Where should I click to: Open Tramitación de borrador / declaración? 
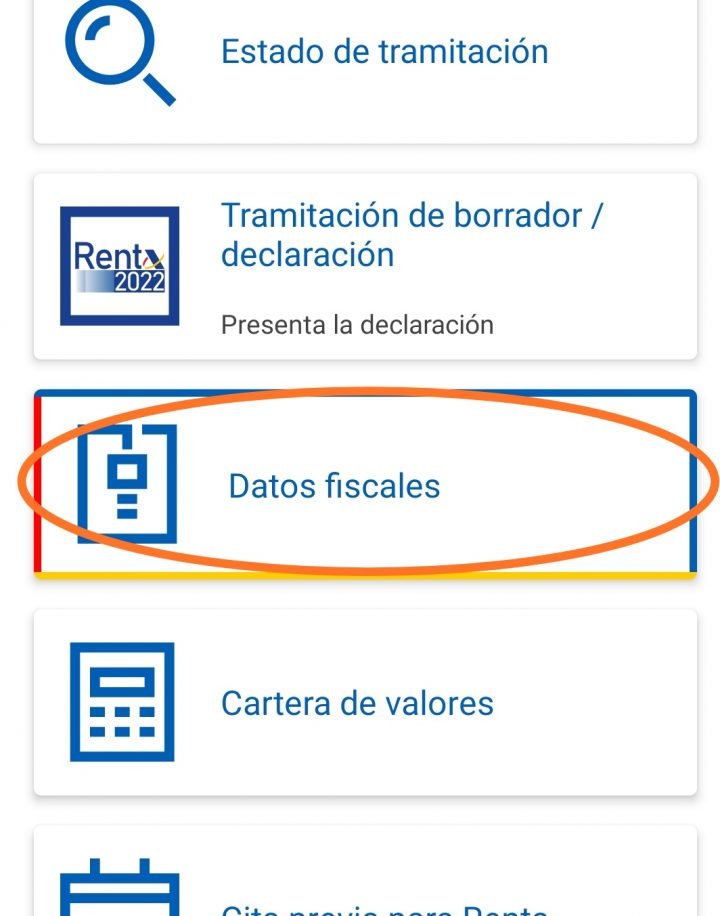coord(365,266)
